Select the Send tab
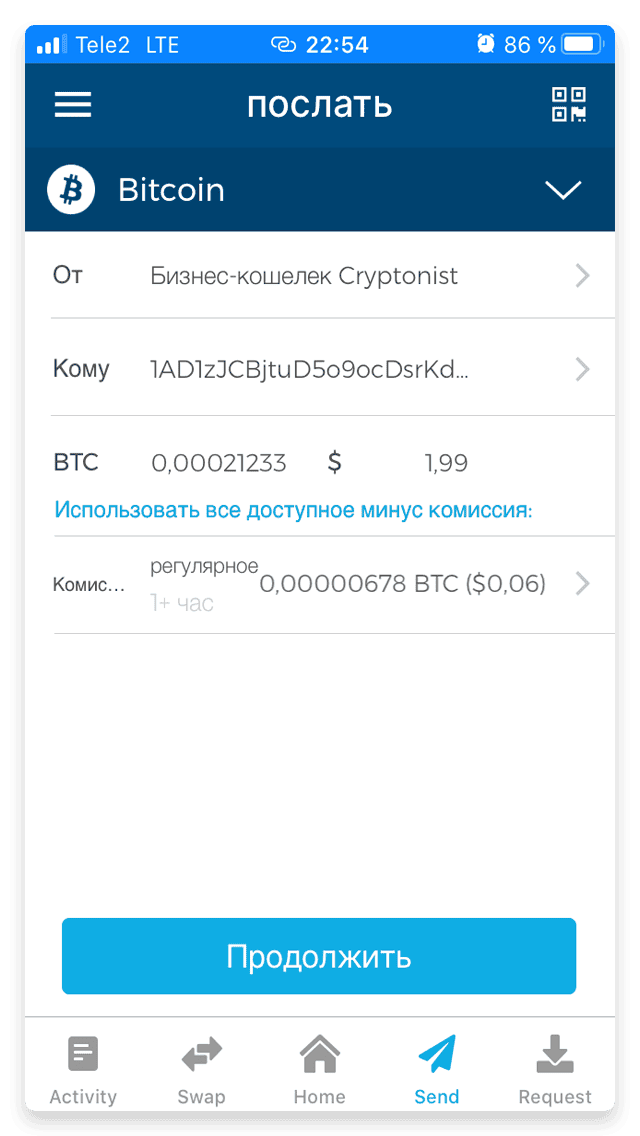Image resolution: width=640 pixels, height=1136 pixels. (x=437, y=1069)
